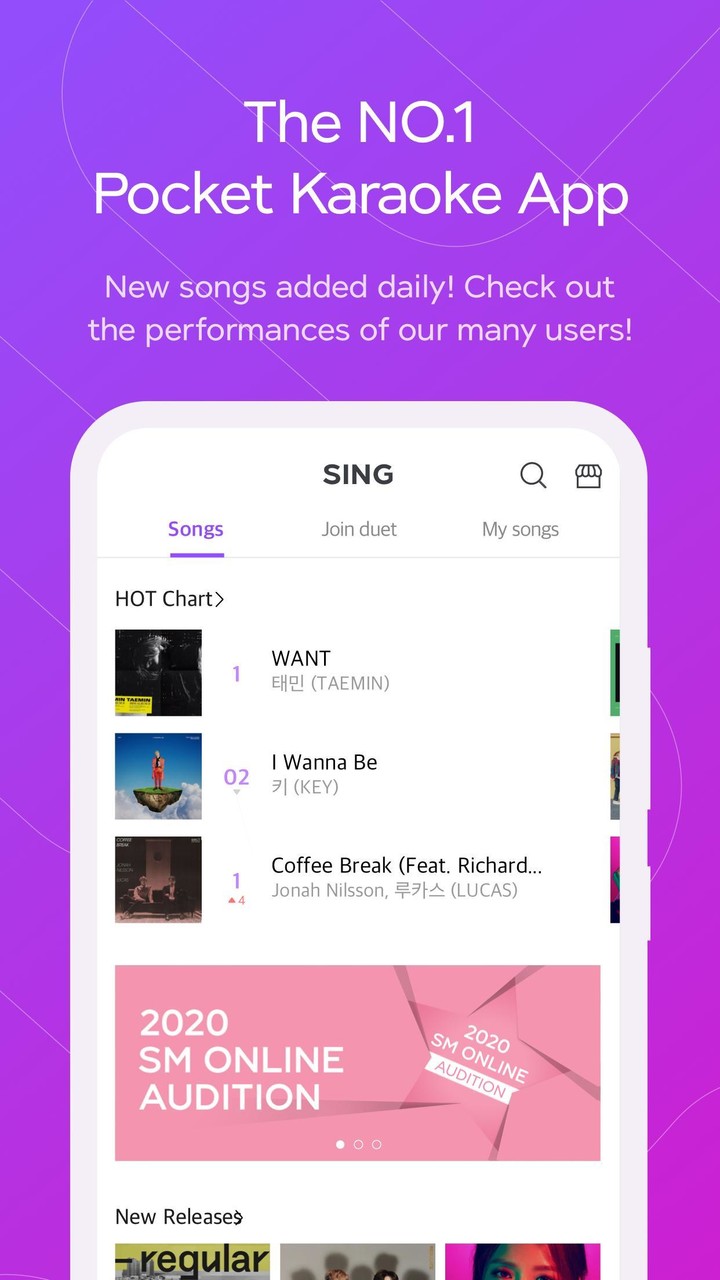
Task: Select the second carousel dot
Action: tap(358, 1144)
